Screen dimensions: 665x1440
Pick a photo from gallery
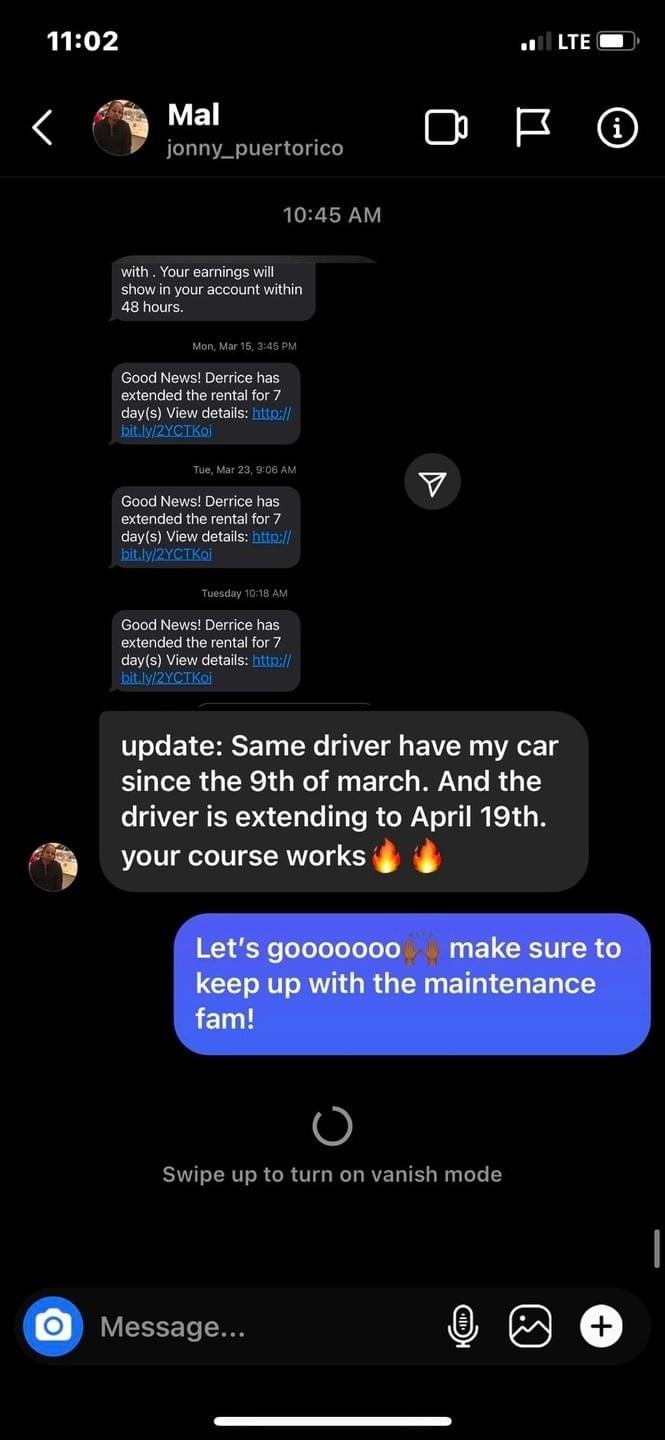[x=530, y=1326]
